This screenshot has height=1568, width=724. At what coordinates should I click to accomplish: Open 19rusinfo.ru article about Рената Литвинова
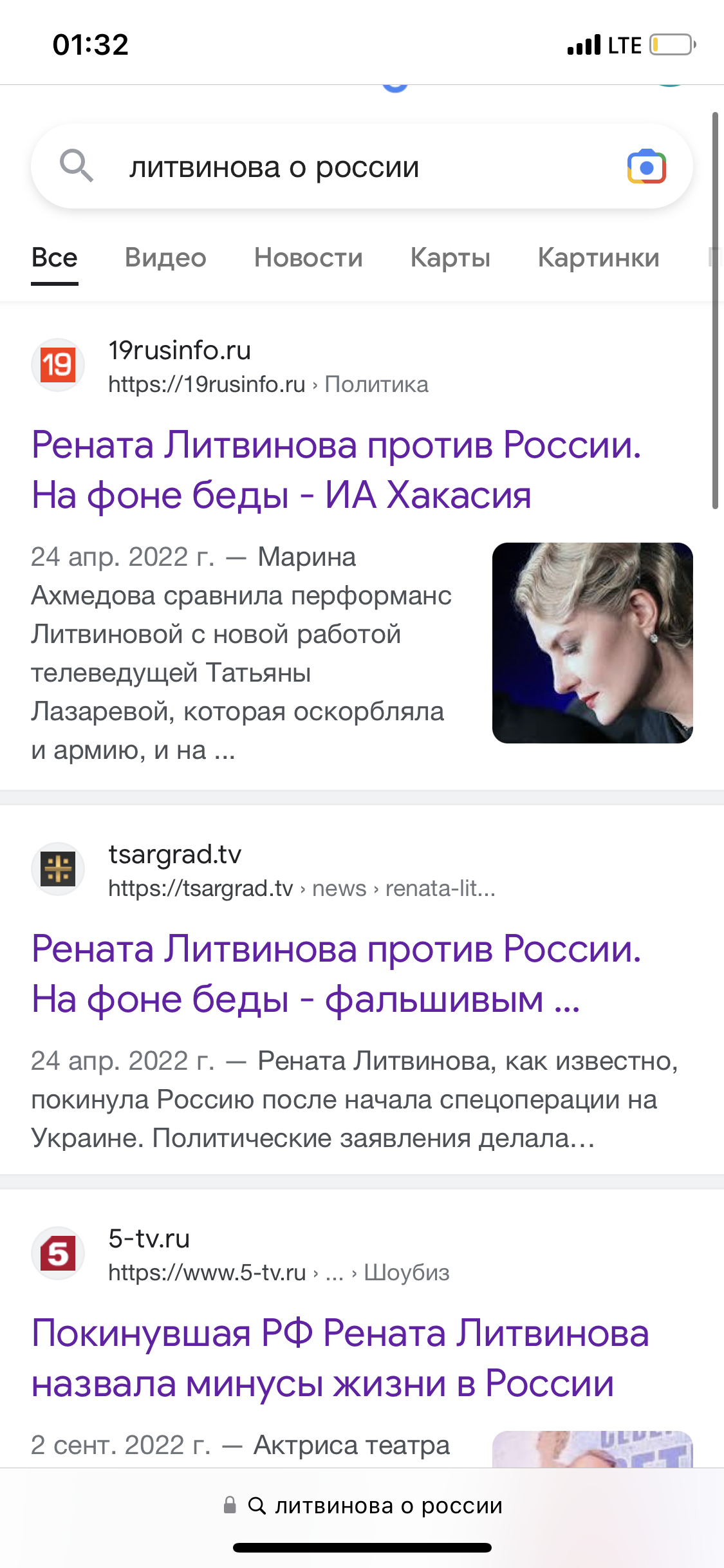336,470
